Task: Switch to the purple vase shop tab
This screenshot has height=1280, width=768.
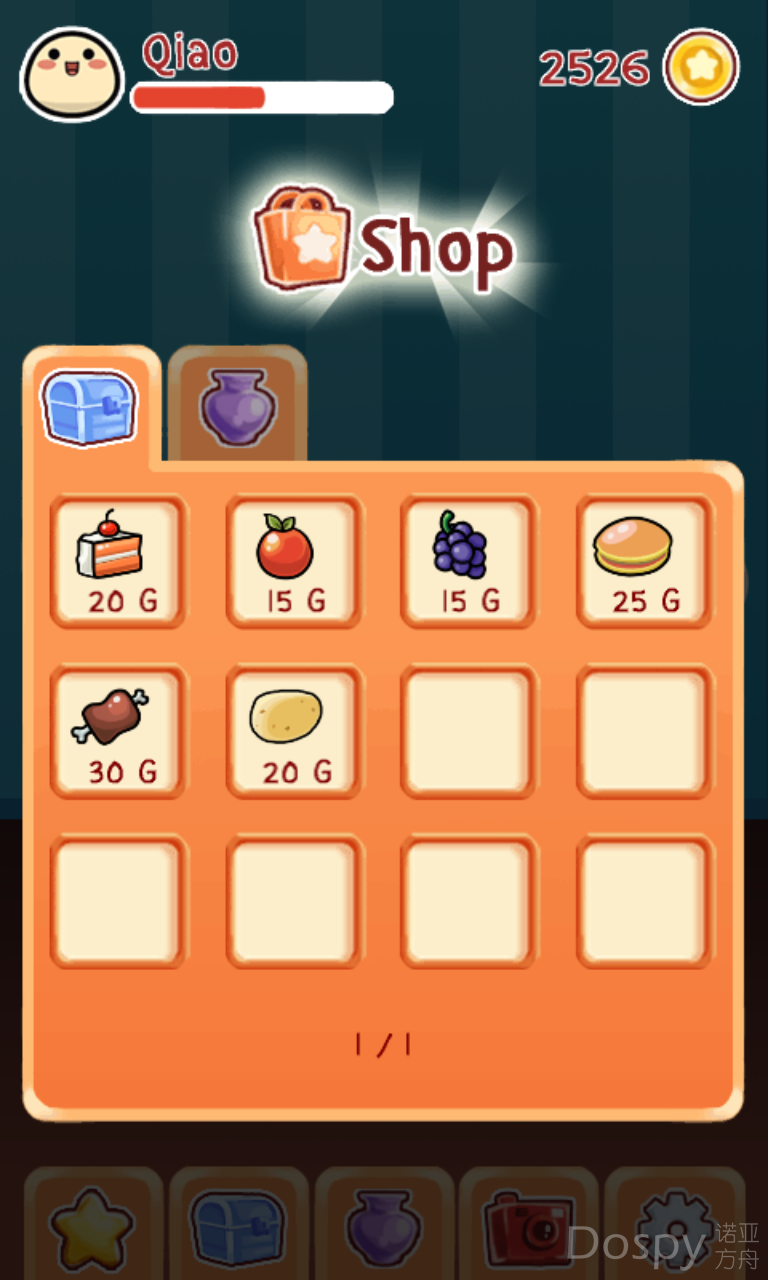Action: [236, 405]
